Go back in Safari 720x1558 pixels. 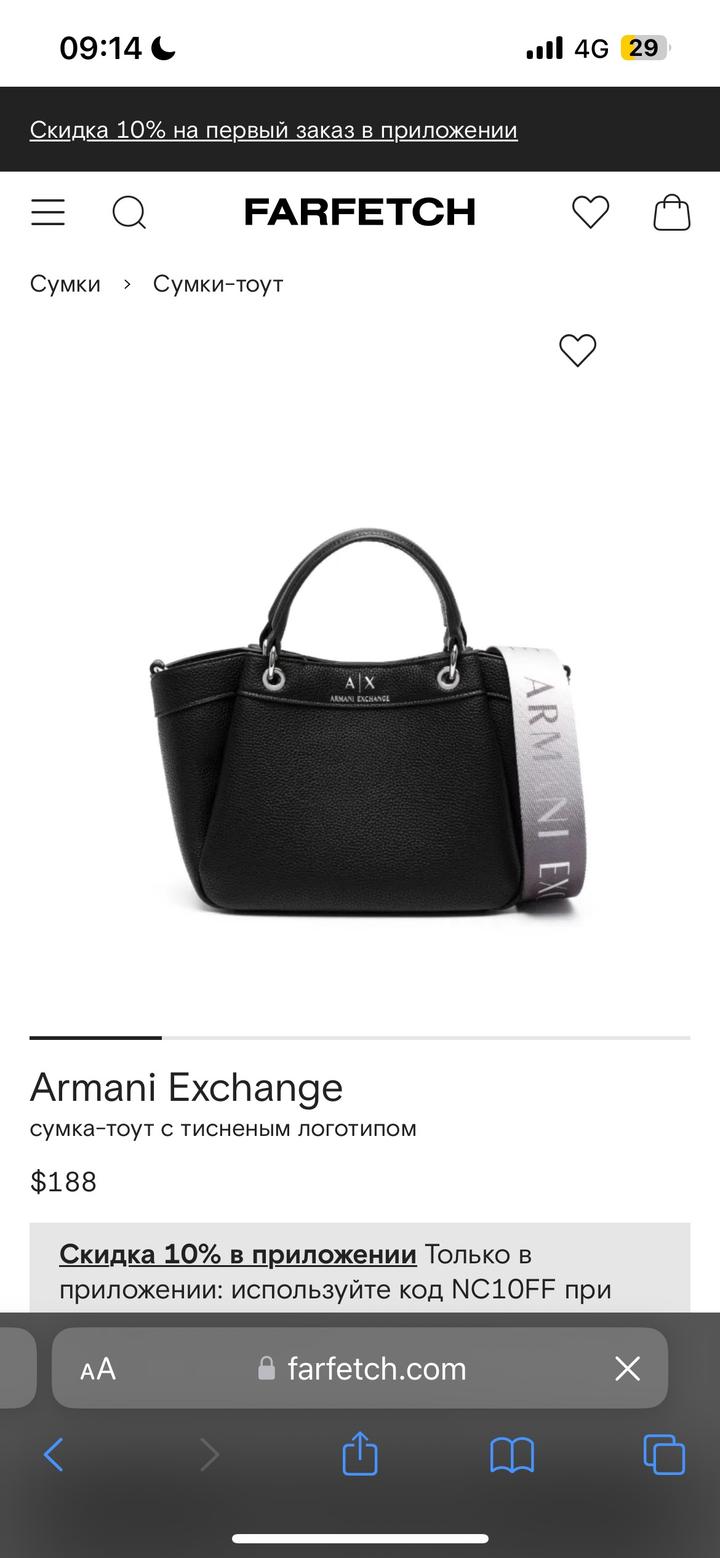(54, 1455)
